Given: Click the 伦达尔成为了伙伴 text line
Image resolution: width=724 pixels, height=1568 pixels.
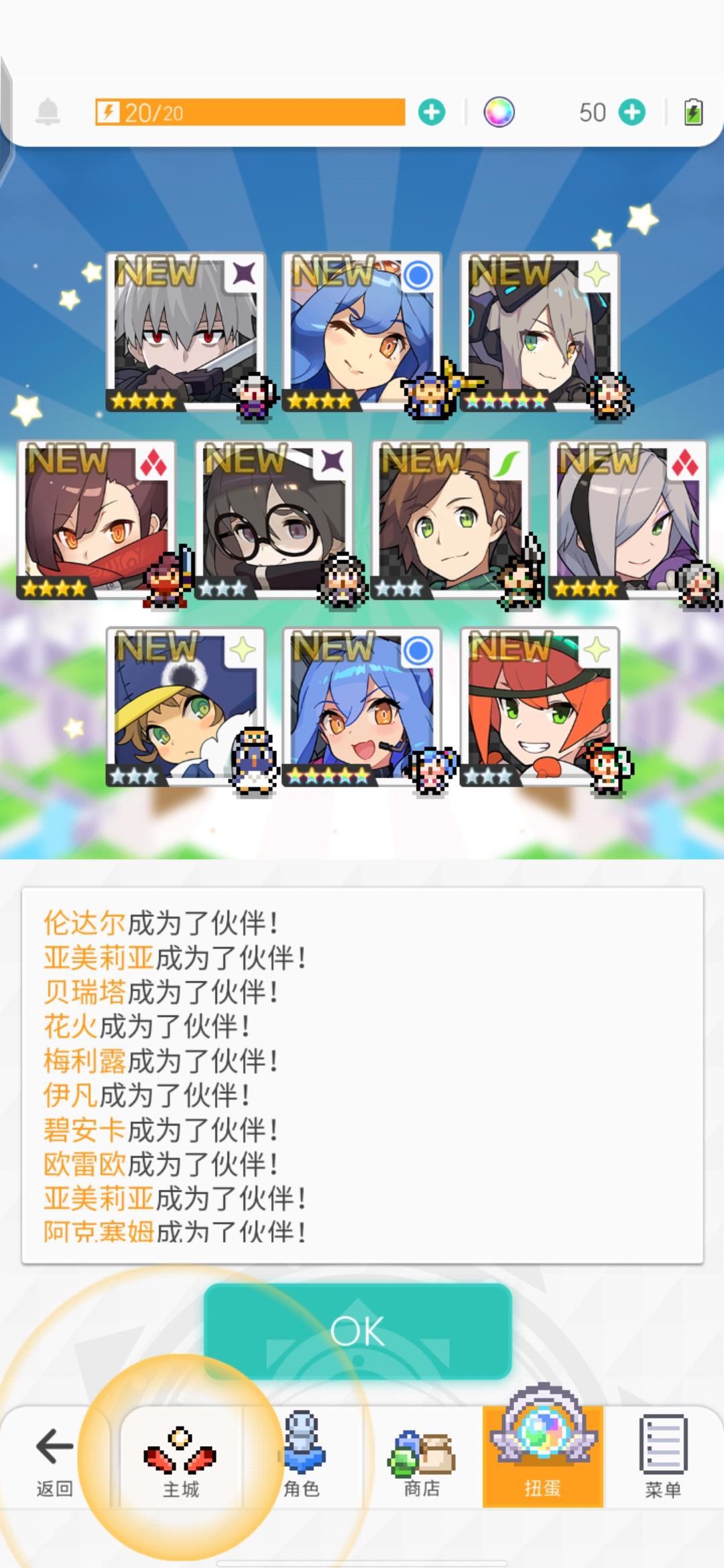Looking at the screenshot, I should pyautogui.click(x=164, y=921).
